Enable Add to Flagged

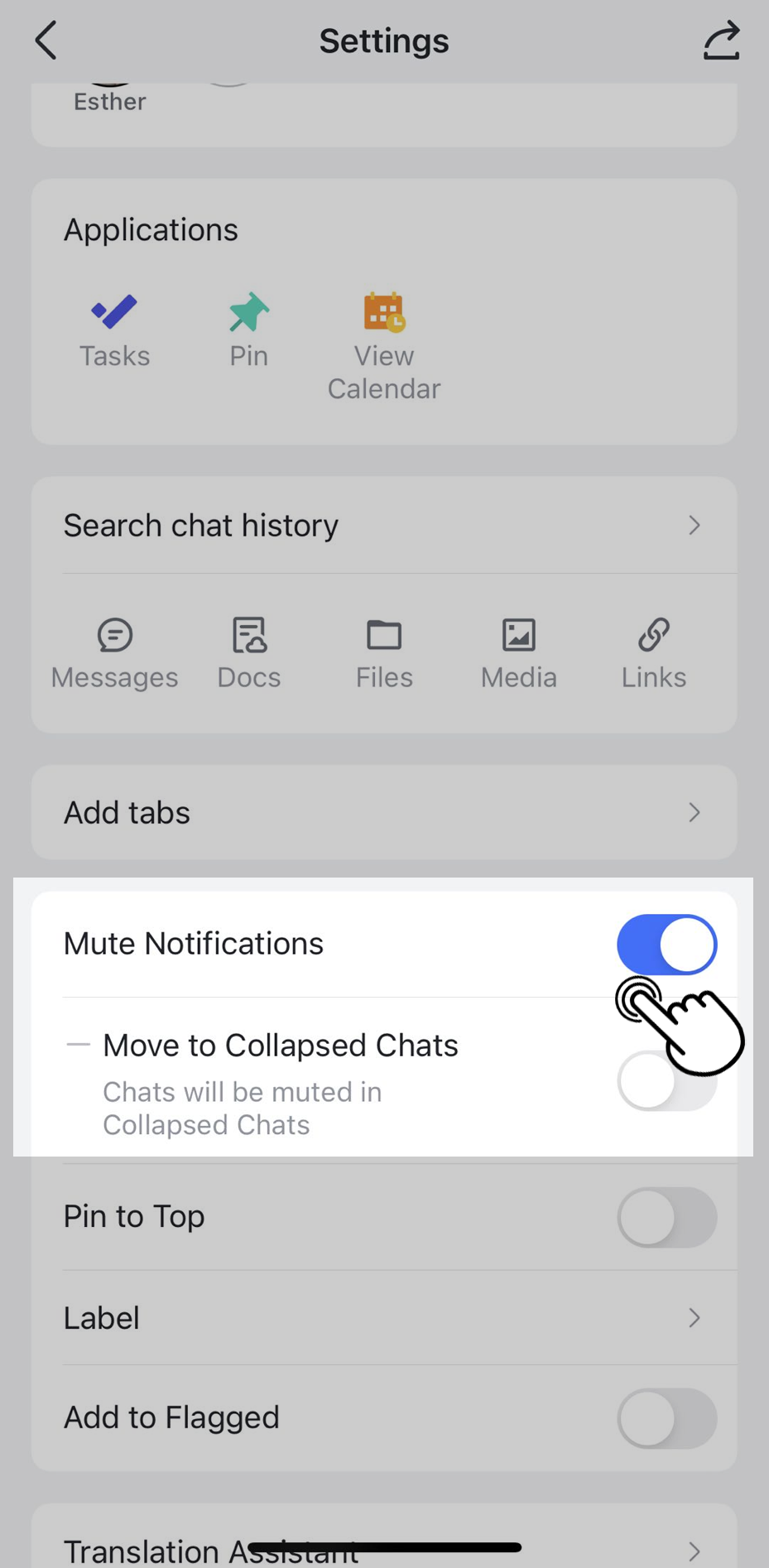pyautogui.click(x=666, y=1418)
